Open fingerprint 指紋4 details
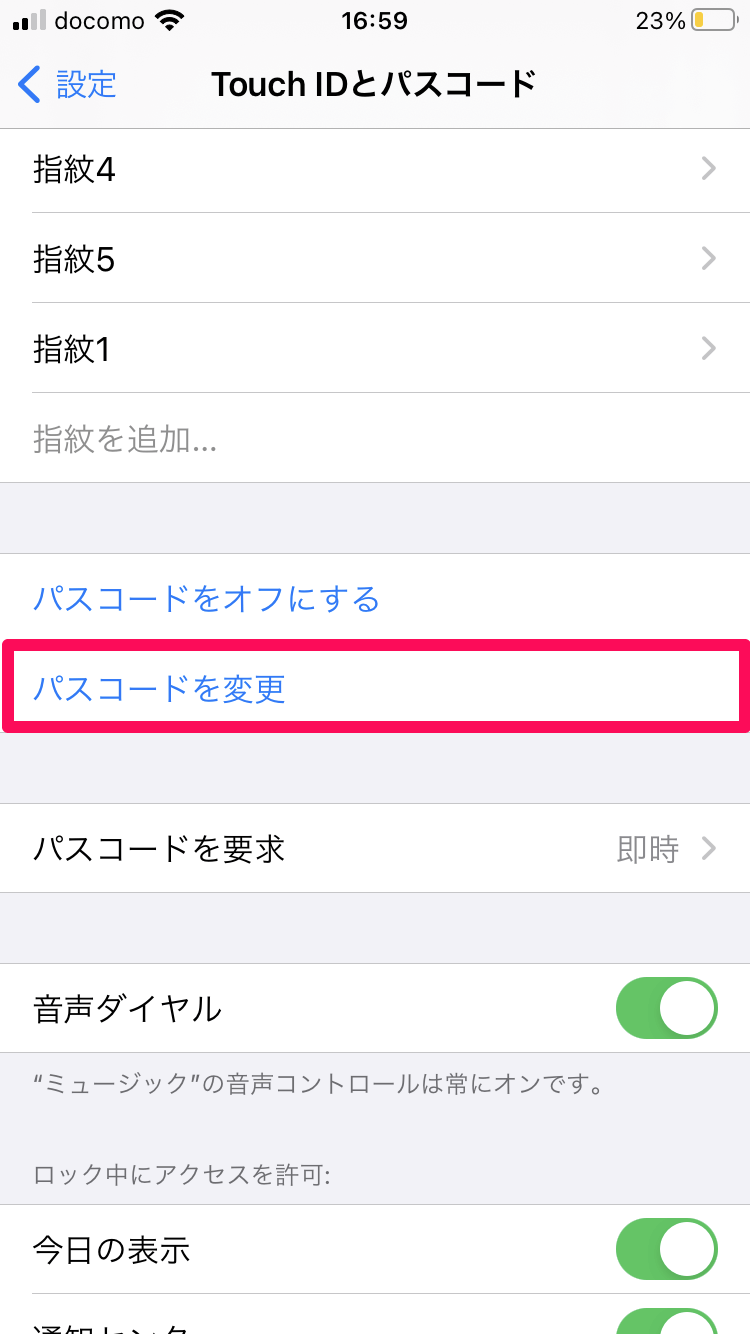Viewport: 750px width, 1334px height. tap(375, 169)
